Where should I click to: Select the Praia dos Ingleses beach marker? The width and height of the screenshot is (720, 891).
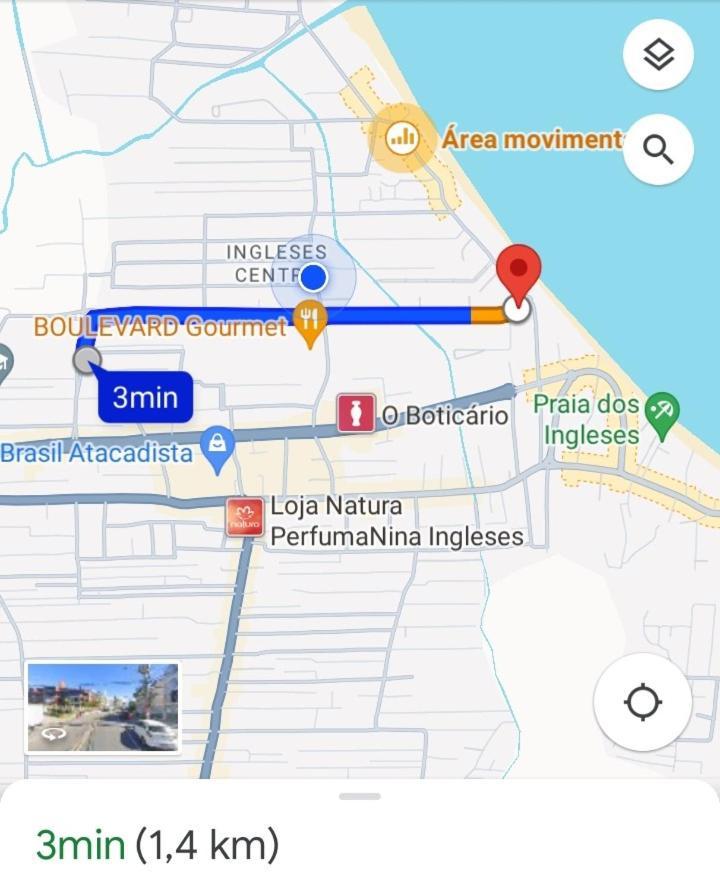[x=661, y=410]
